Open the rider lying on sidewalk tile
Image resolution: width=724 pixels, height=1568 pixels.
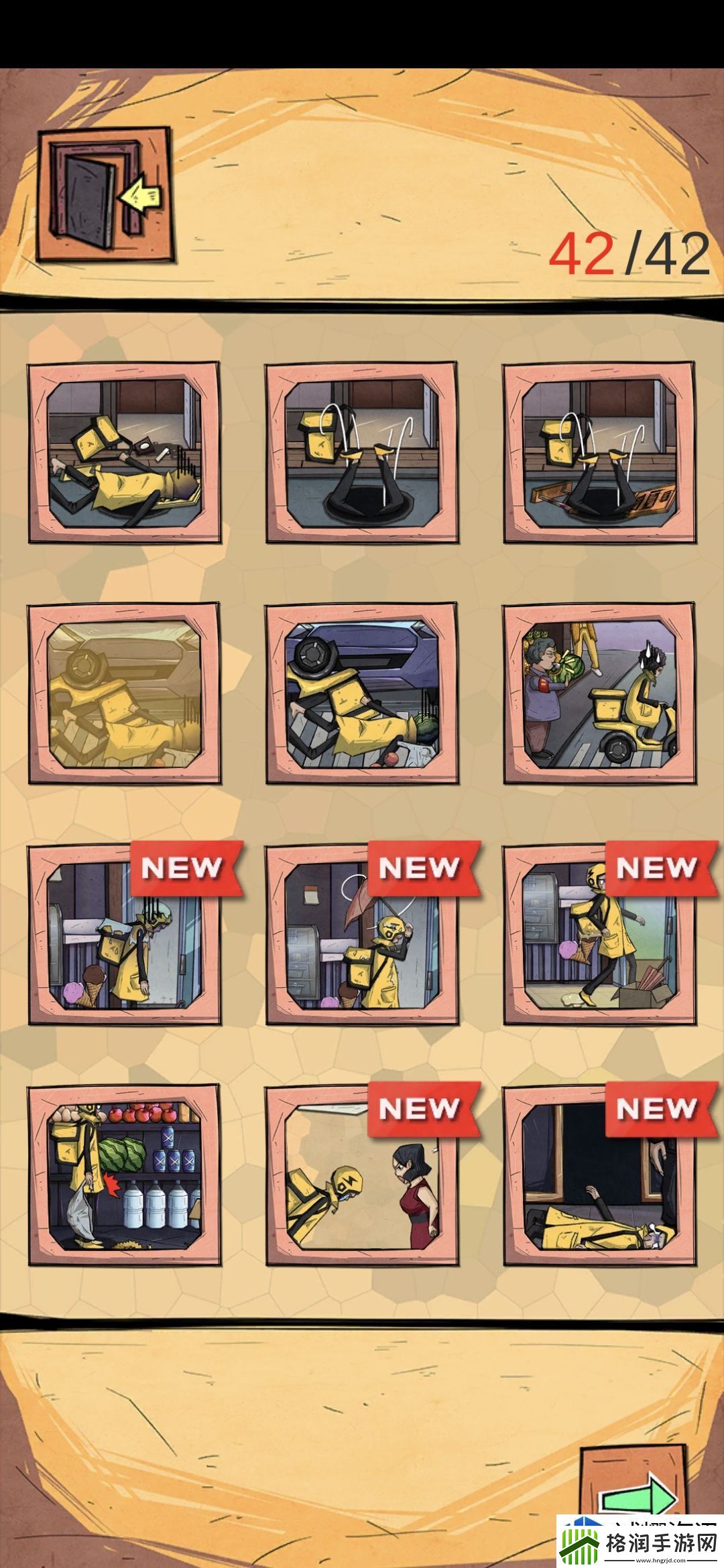point(125,454)
